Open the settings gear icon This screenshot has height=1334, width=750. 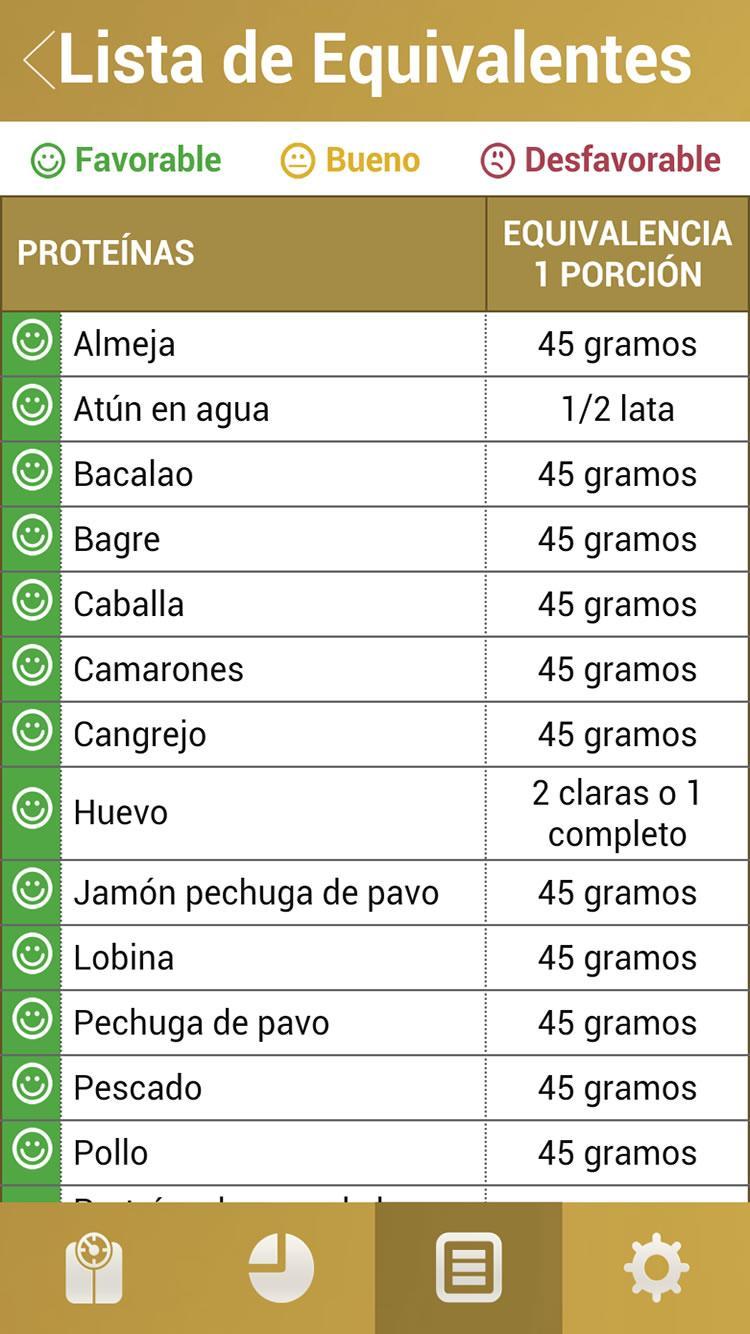click(655, 1268)
